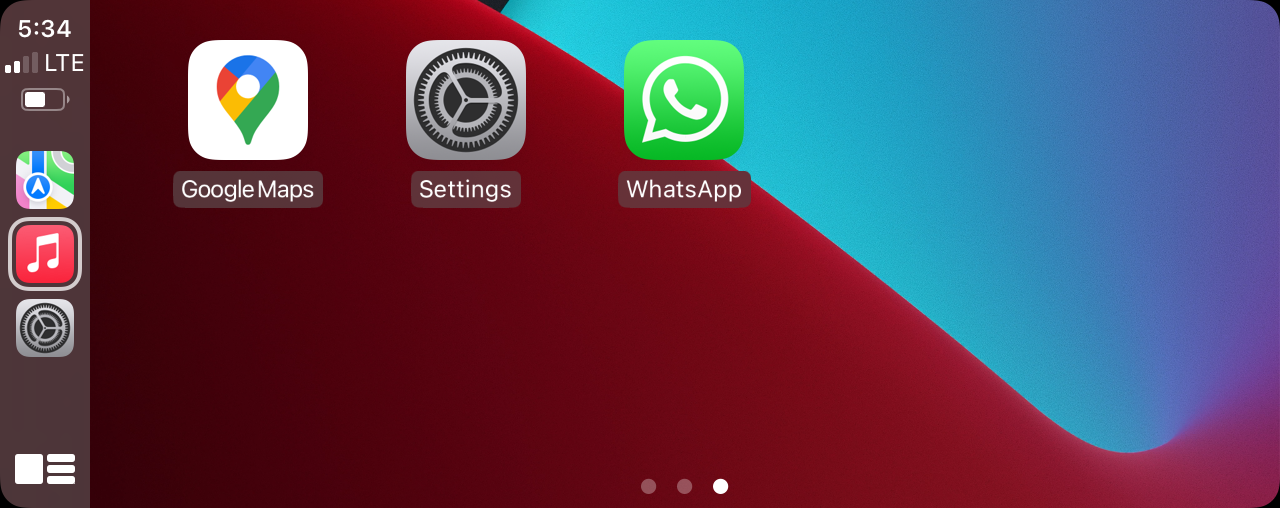Open the Settings gear in the sidebar
The height and width of the screenshot is (508, 1280).
point(45,328)
